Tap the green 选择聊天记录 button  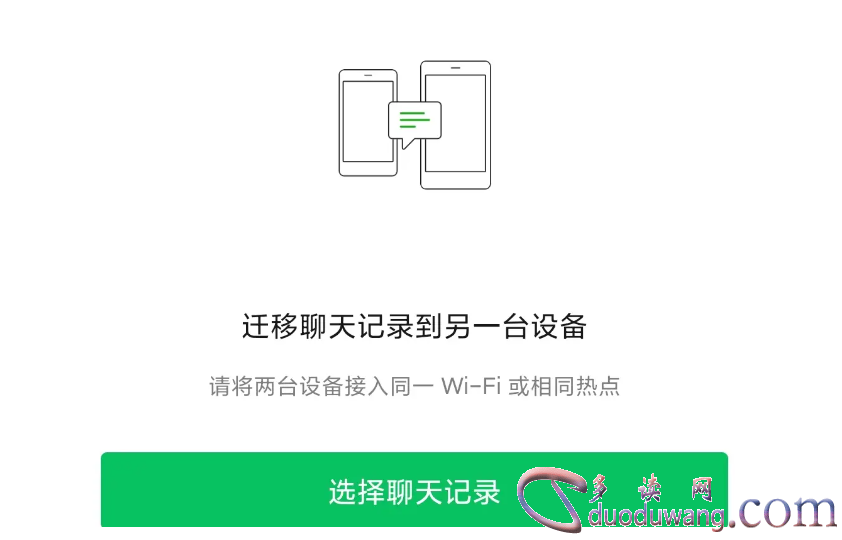coord(413,490)
